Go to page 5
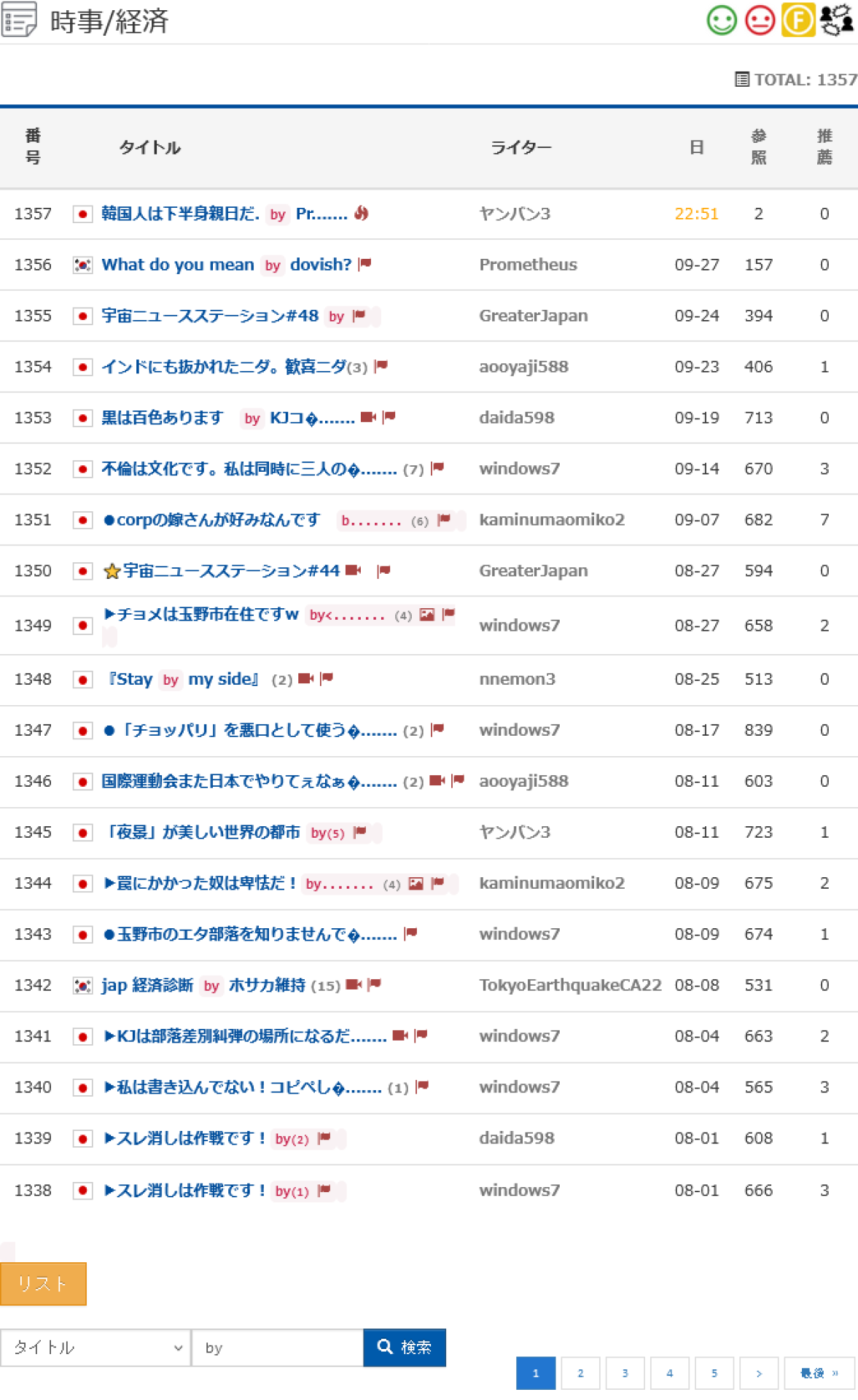858x1400 pixels. 714,1373
